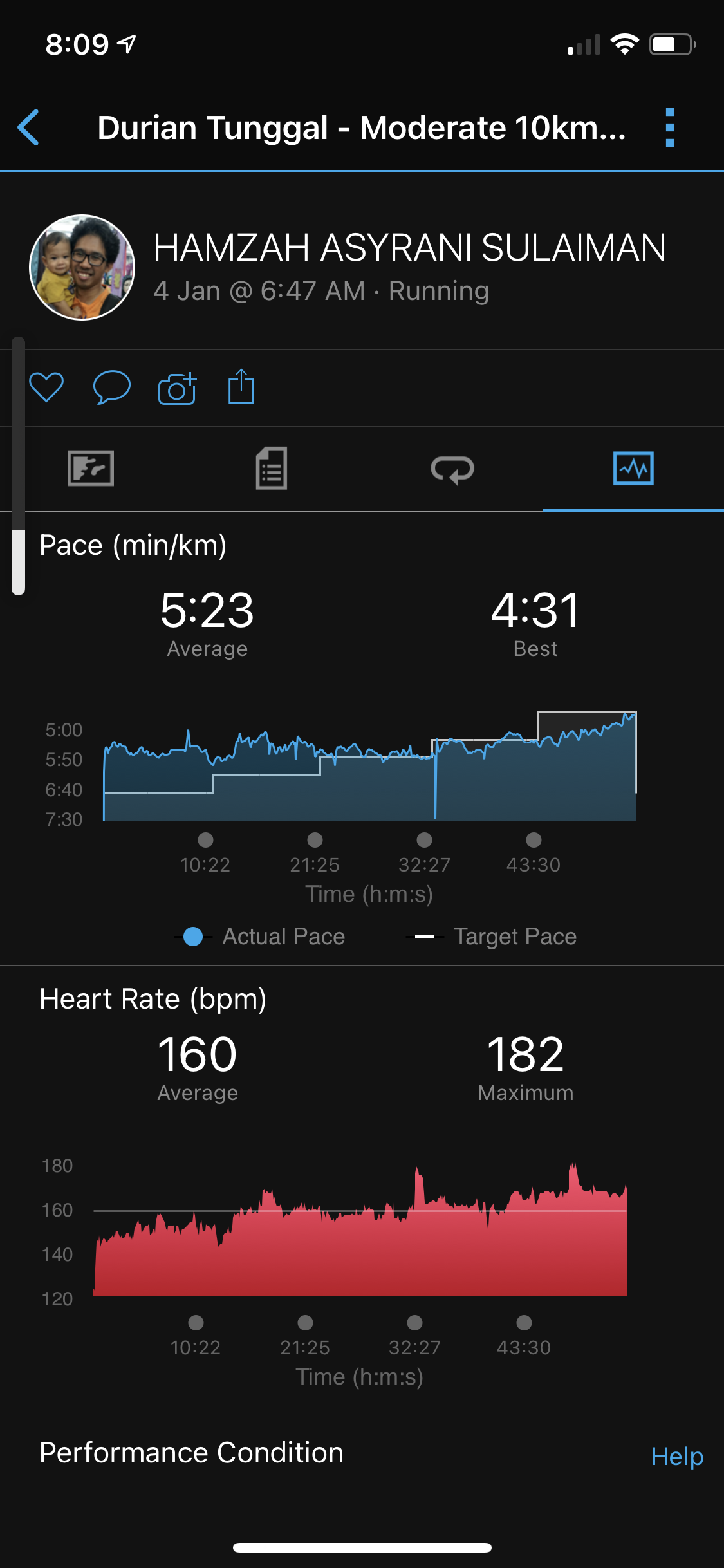Open Help for Performance Condition
This screenshot has width=724, height=1568.
coord(676,1456)
